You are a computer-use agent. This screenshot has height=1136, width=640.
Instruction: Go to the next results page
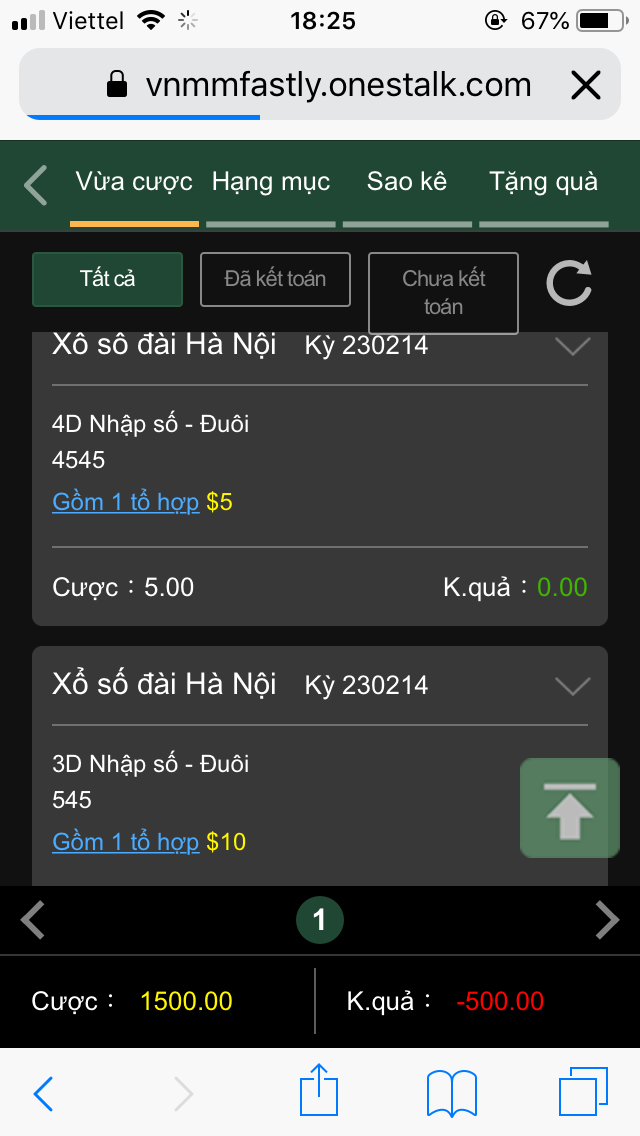click(607, 919)
